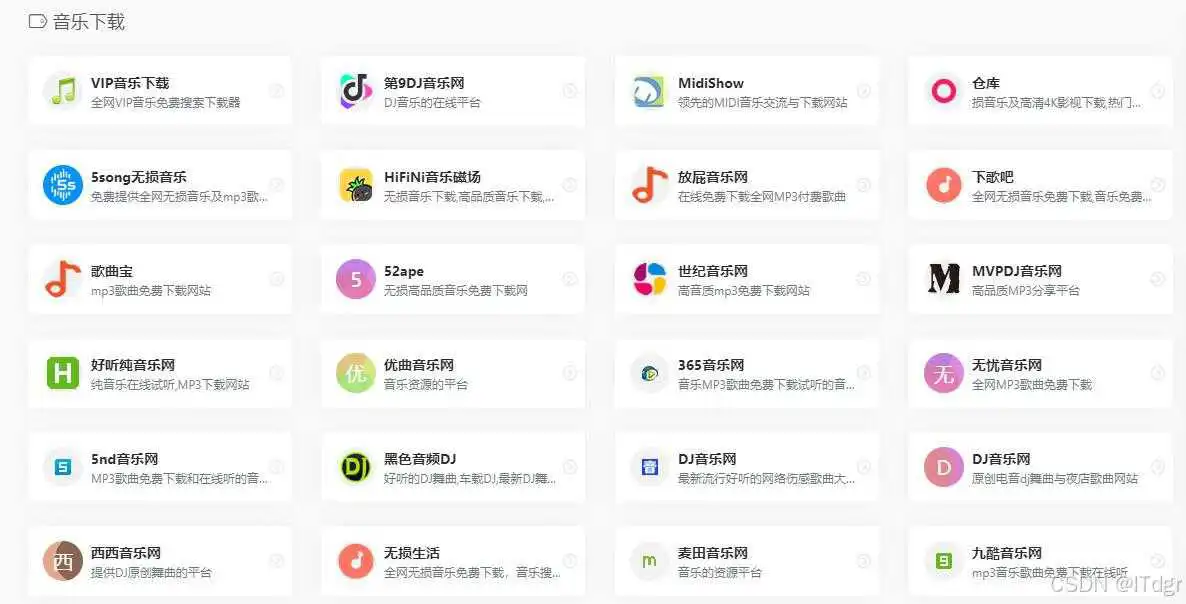The image size is (1186, 604).
Task: Open the 歌曲宝 card
Action: click(160, 279)
